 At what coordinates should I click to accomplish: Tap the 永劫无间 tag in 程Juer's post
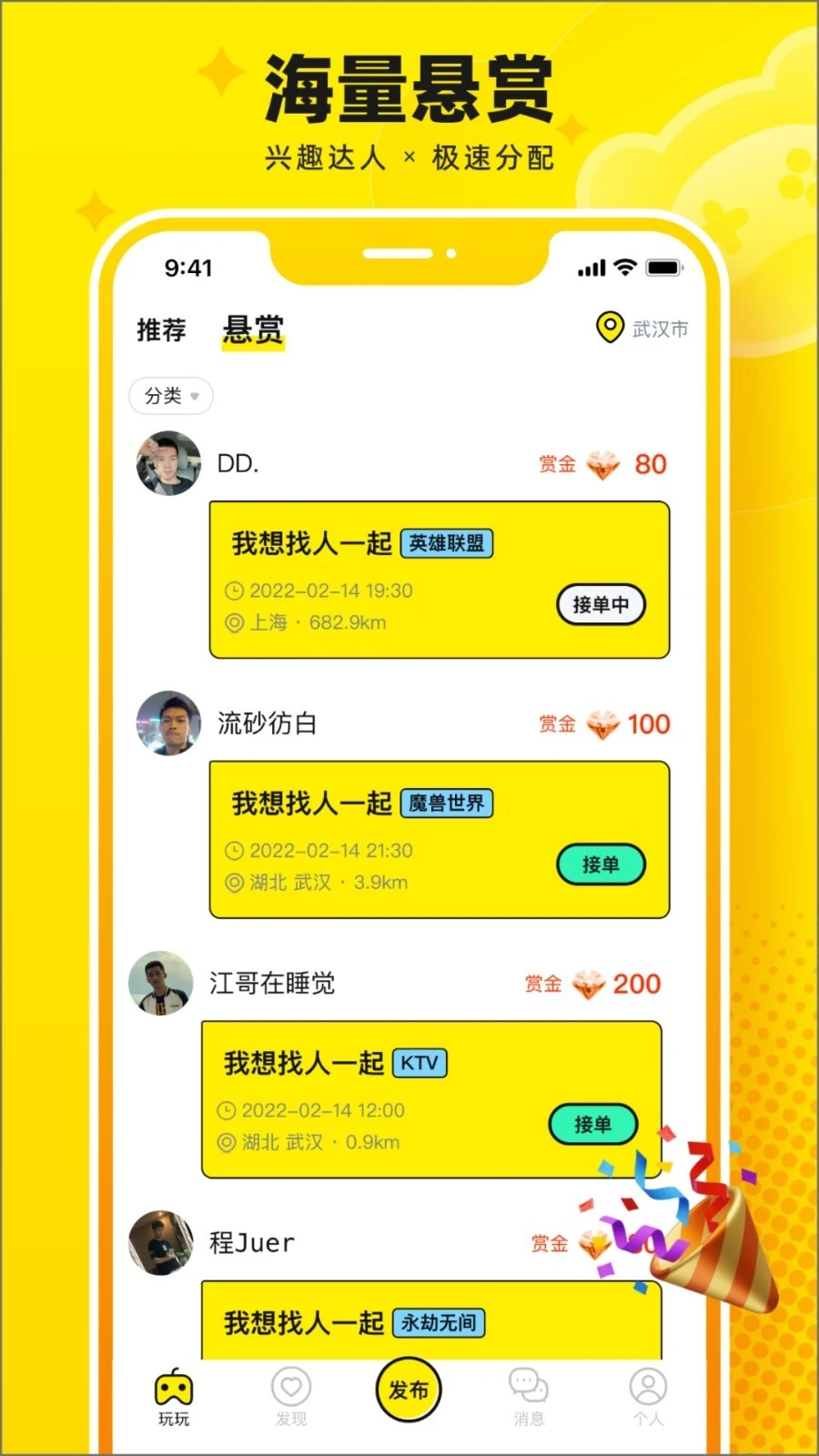(440, 1323)
